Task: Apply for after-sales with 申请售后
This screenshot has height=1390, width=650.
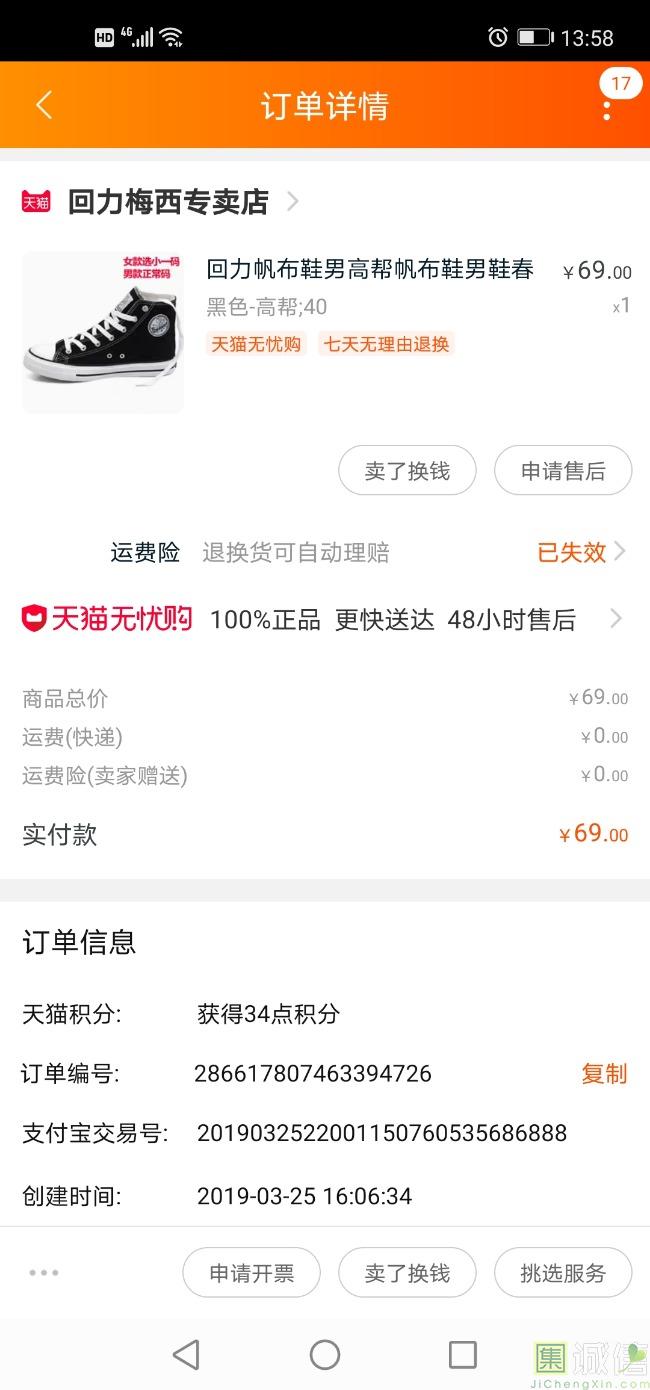Action: pyautogui.click(x=563, y=471)
